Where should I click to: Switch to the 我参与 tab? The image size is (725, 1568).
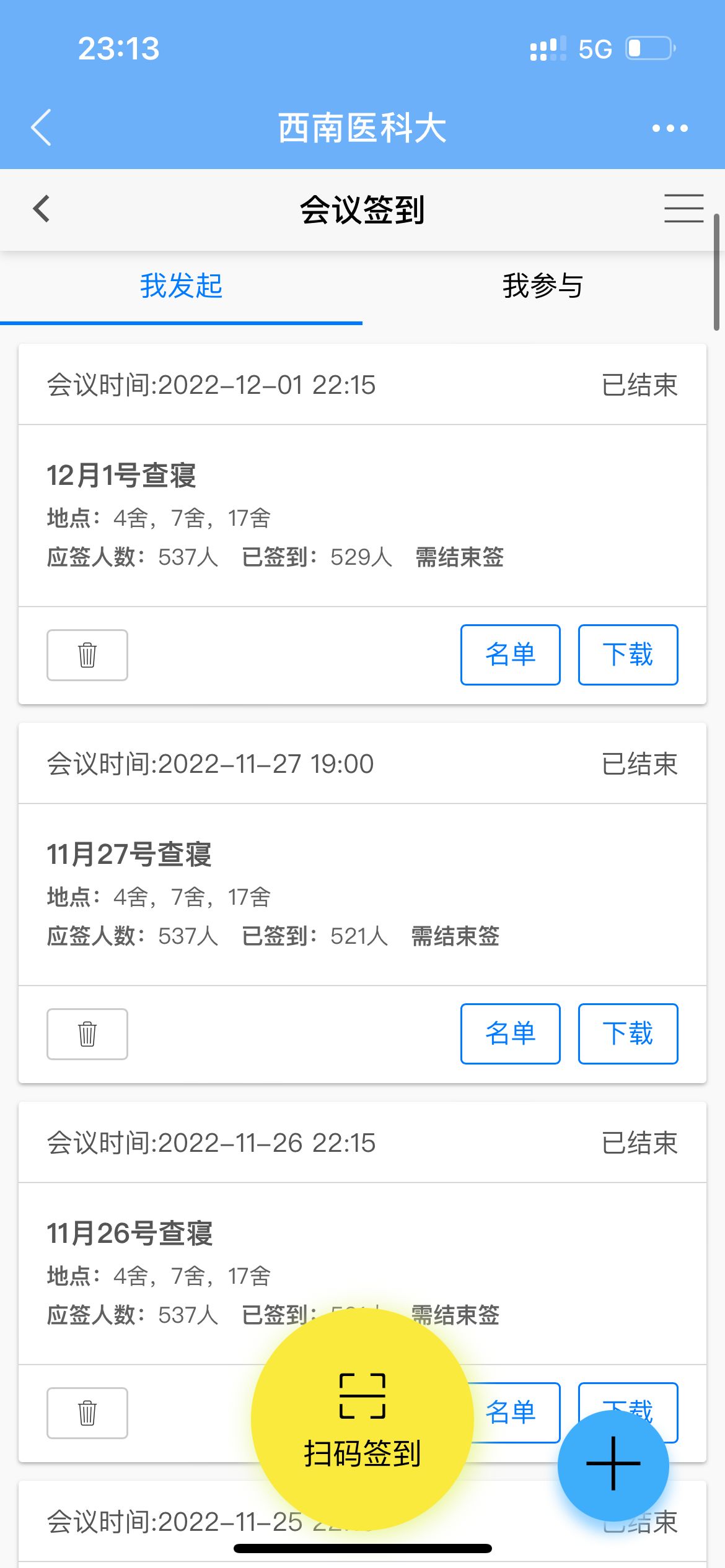click(543, 286)
